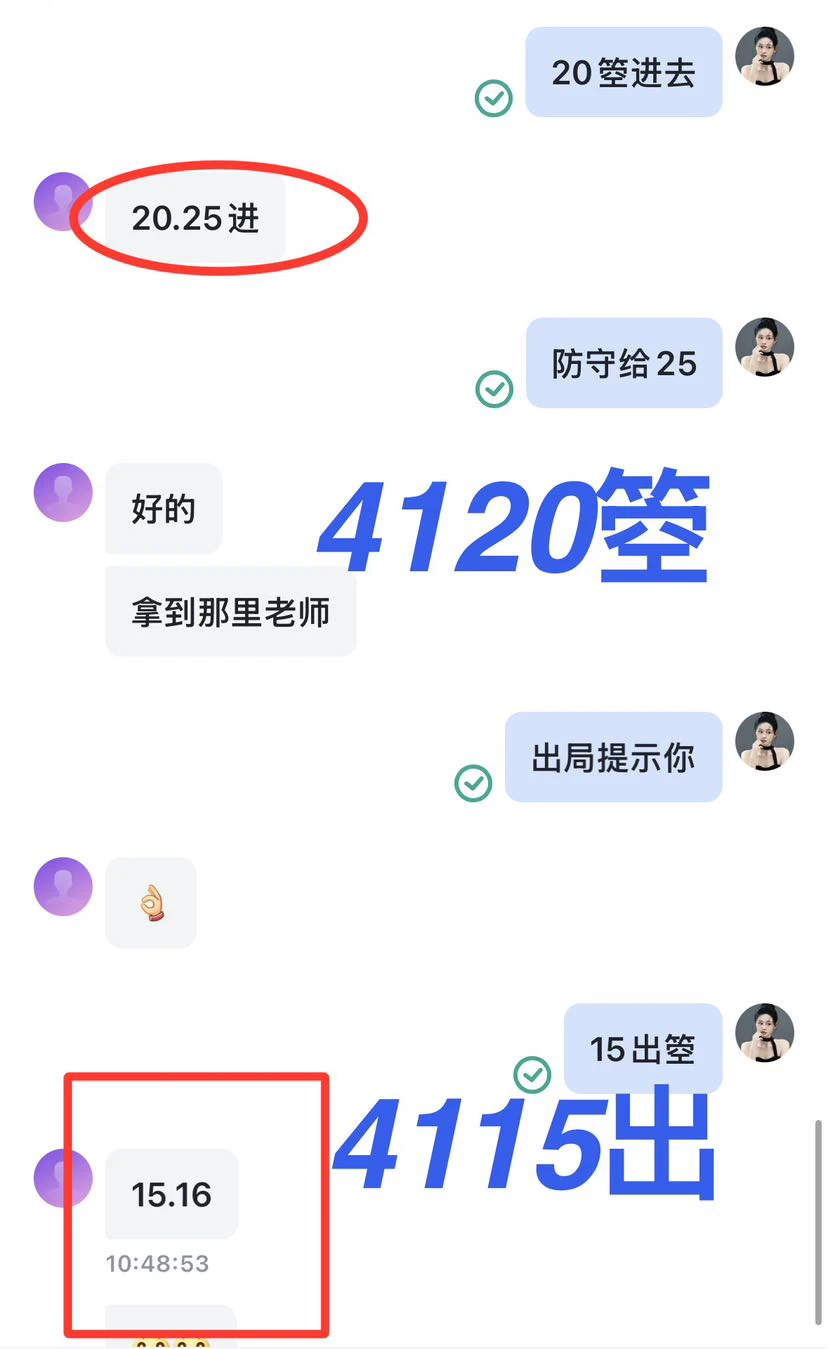This screenshot has height=1349, width=828.
Task: Tap the purple avatar beside the OK-hand emoji
Action: click(x=64, y=886)
